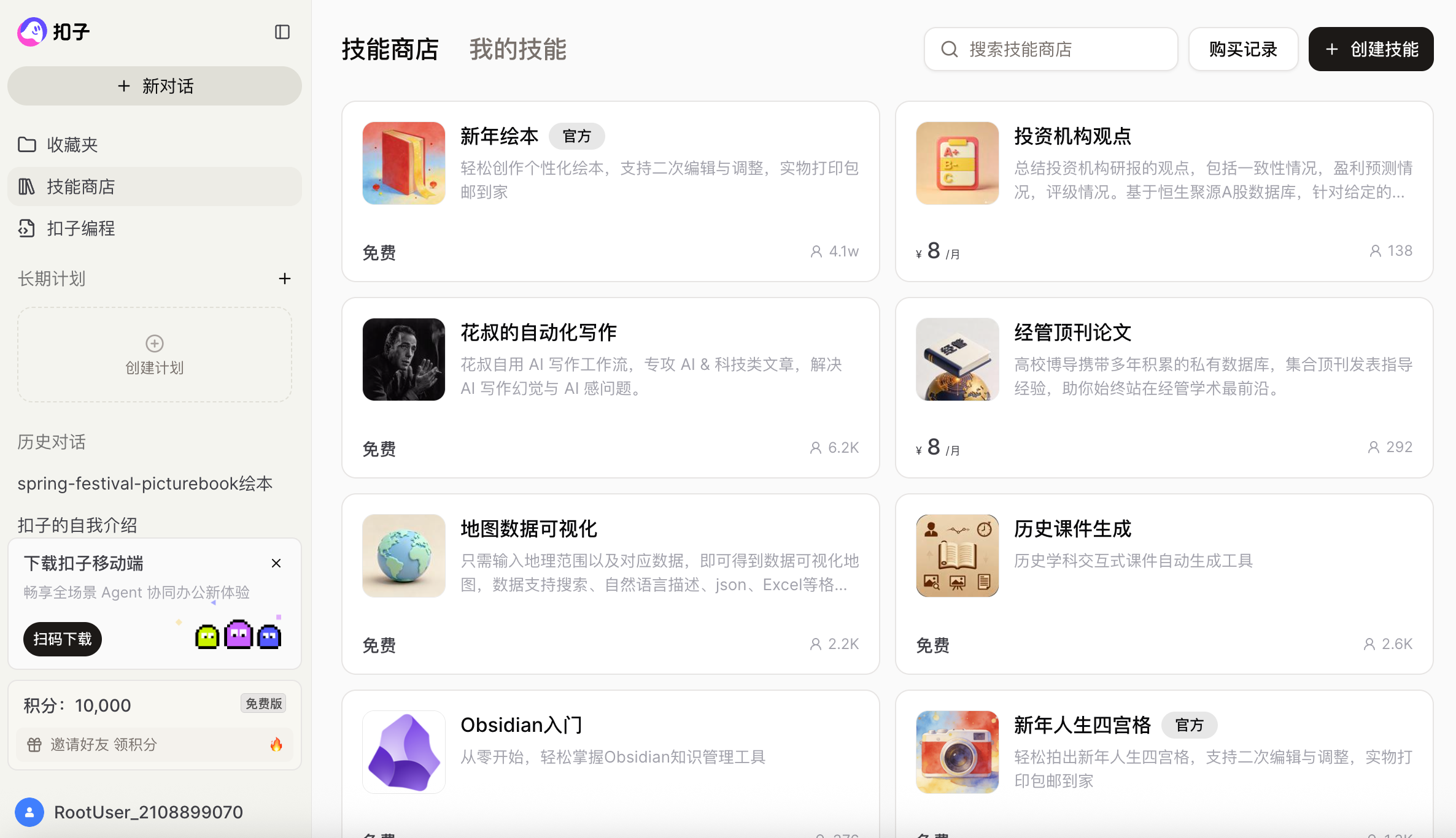Add a new long-term plan with the plus icon
The height and width of the screenshot is (838, 1456).
click(284, 279)
